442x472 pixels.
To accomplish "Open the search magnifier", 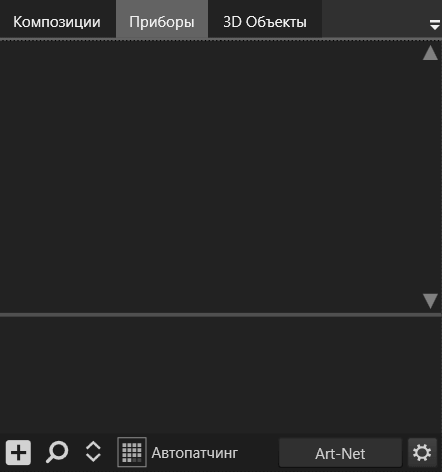I will tap(57, 452).
